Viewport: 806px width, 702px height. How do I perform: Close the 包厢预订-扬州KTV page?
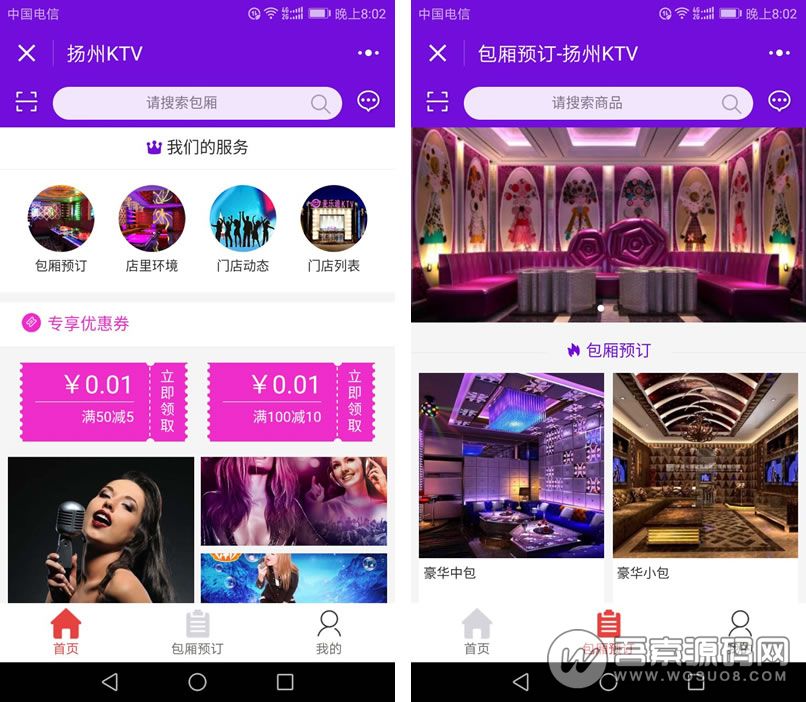(438, 53)
